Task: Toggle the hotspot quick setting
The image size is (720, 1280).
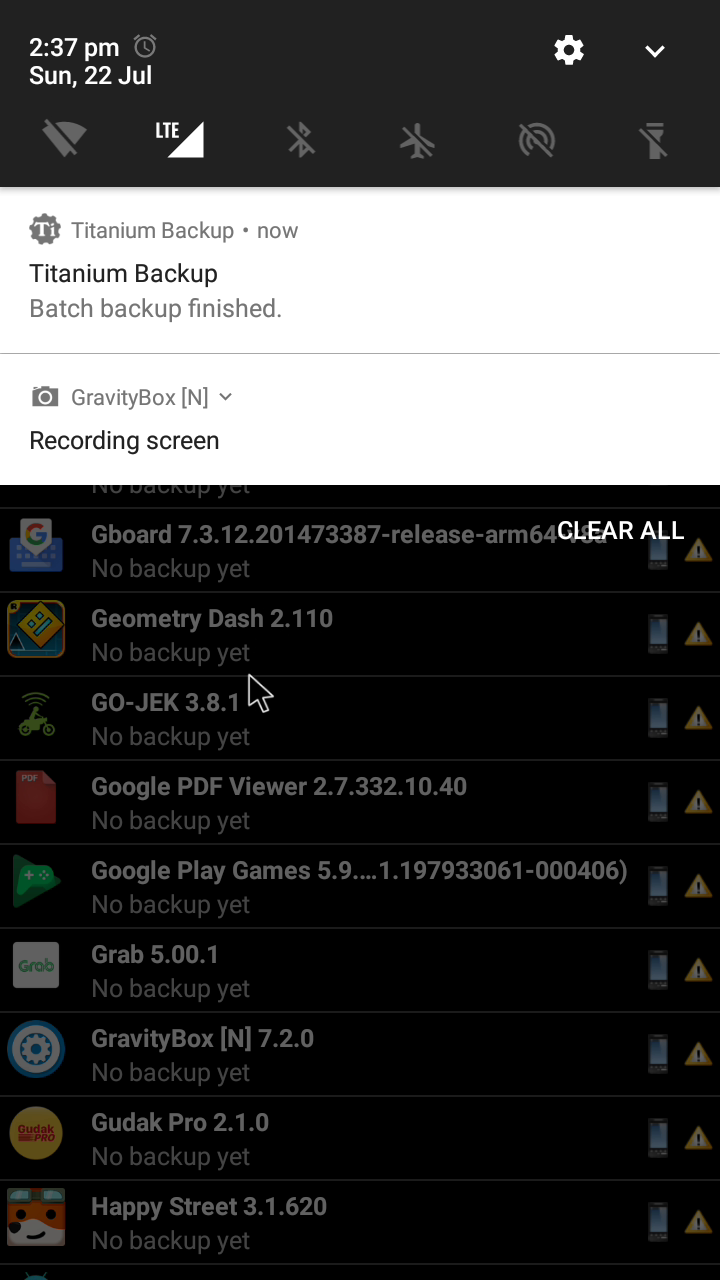Action: 536,139
